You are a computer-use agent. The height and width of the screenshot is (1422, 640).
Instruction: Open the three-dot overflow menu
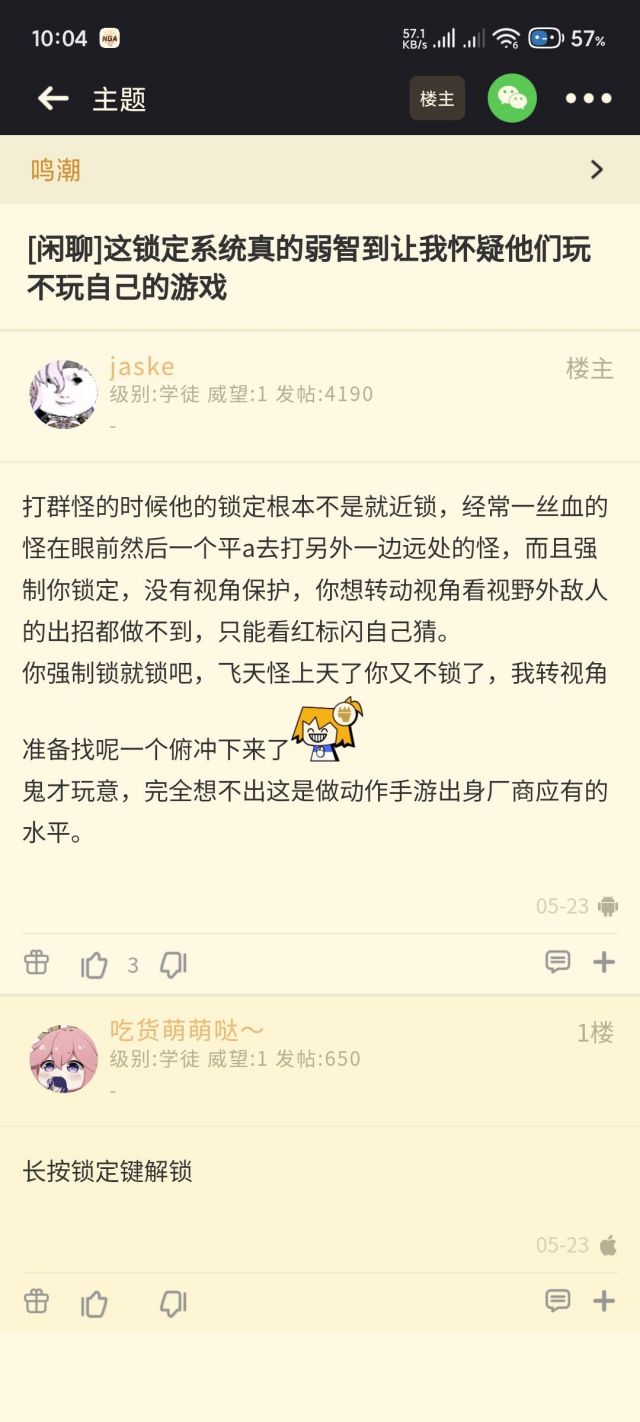click(x=588, y=98)
